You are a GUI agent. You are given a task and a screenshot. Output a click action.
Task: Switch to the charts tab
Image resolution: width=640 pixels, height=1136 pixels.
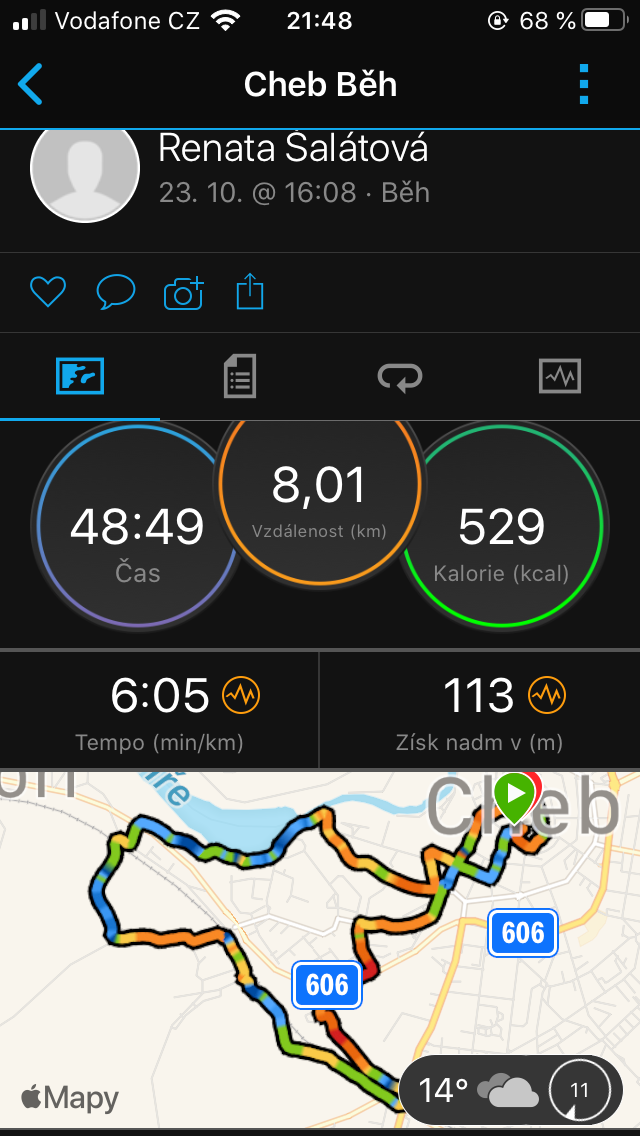coord(560,377)
